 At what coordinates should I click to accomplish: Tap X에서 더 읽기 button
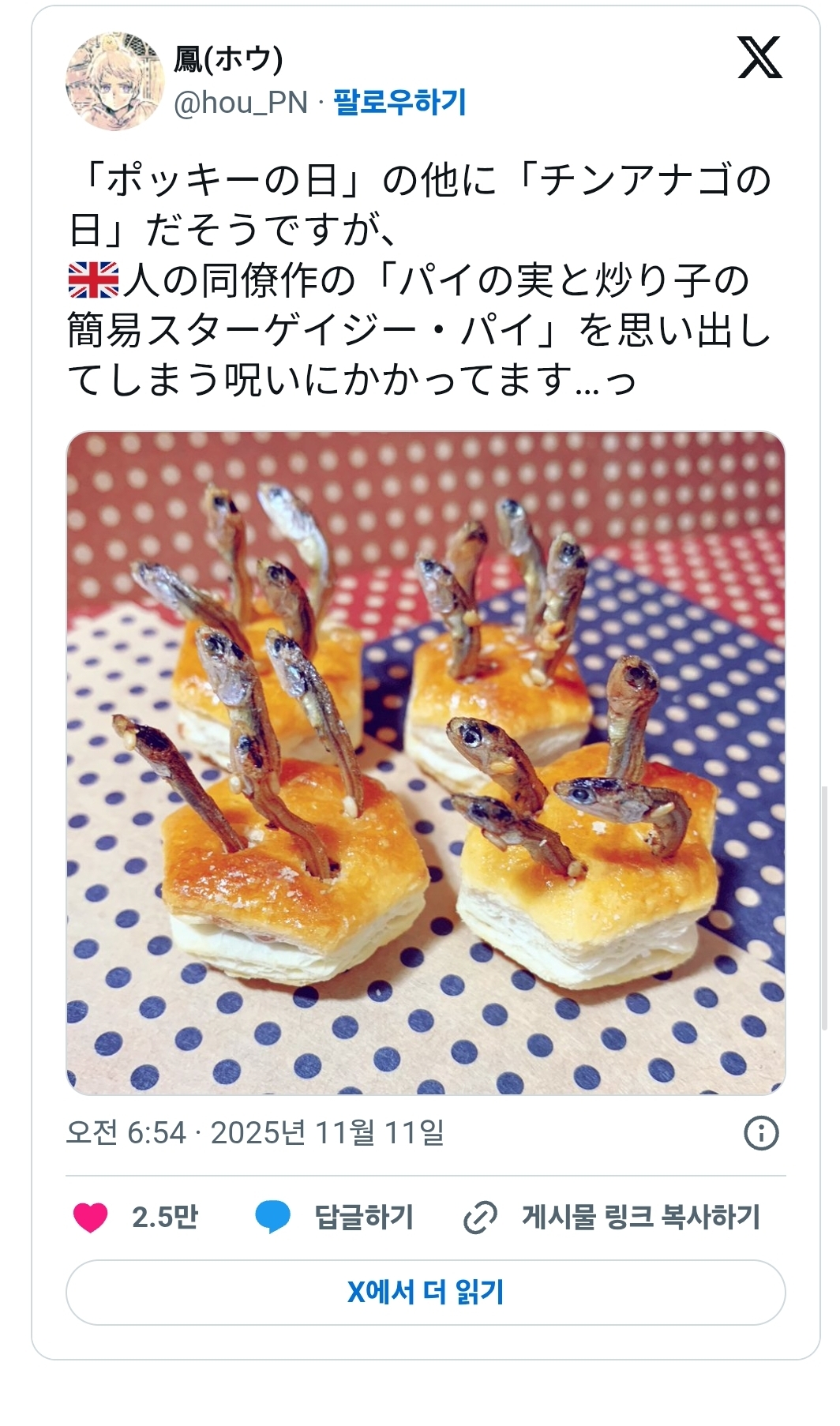point(426,1293)
